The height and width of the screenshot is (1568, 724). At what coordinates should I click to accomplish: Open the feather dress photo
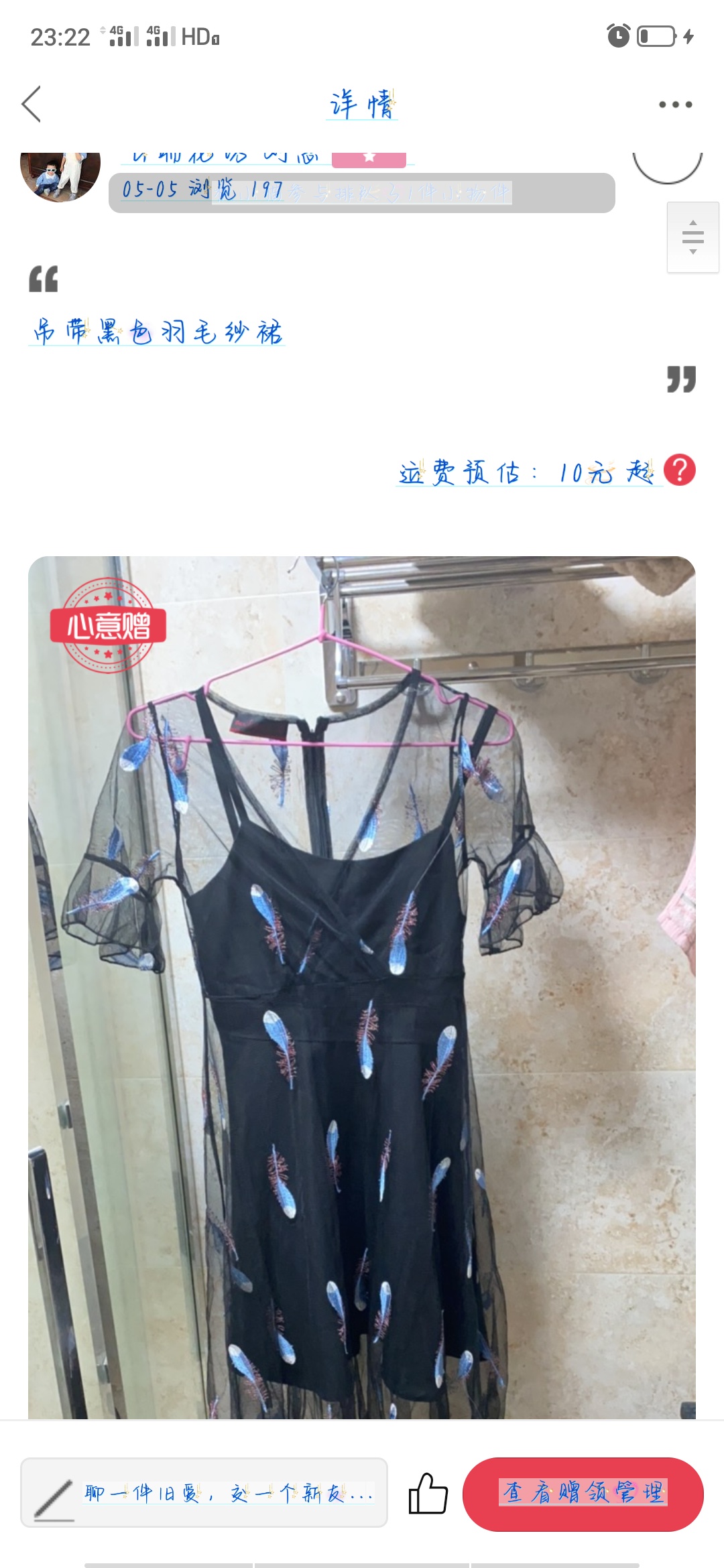(362, 987)
